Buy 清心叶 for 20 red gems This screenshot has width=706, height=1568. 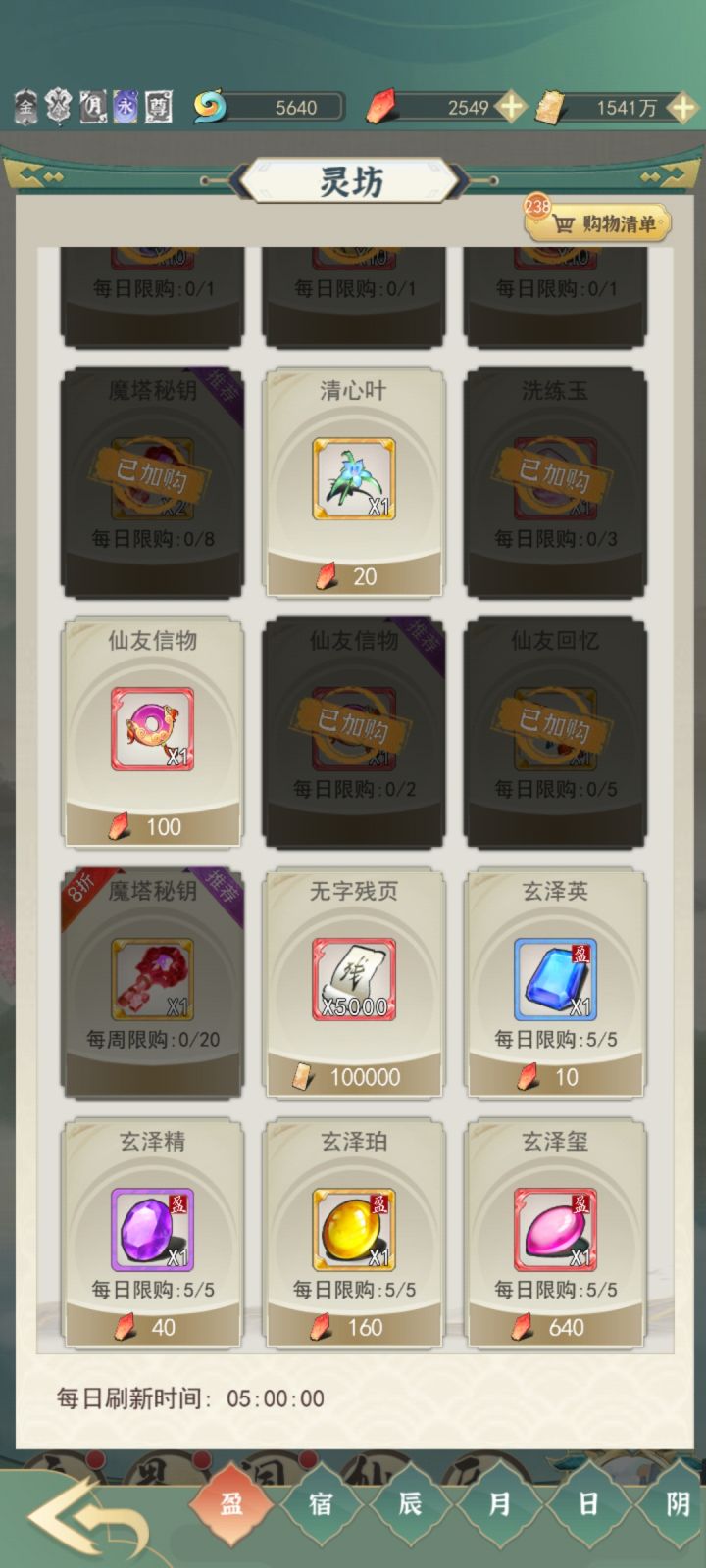tap(353, 576)
